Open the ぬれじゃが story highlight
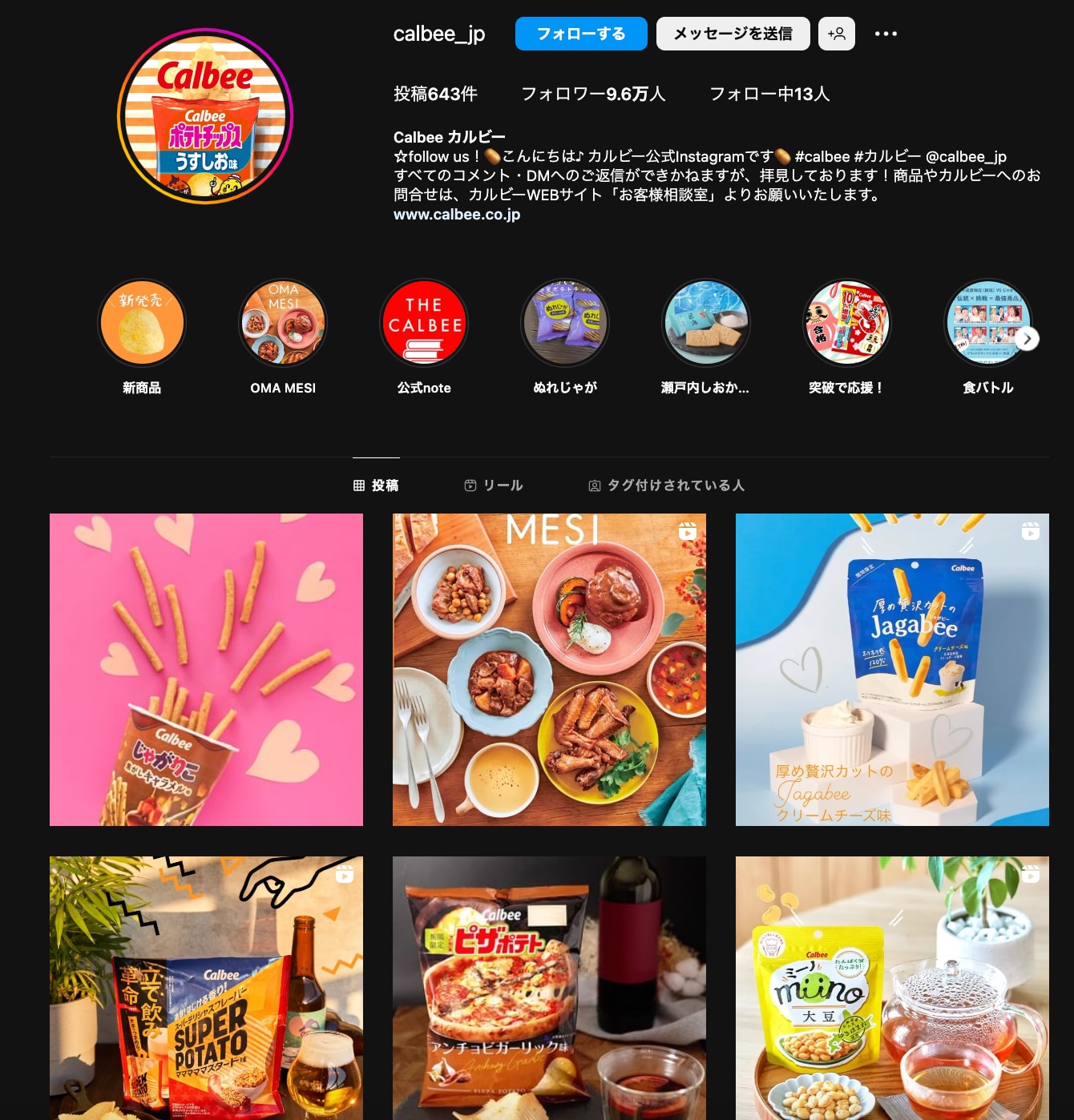The height and width of the screenshot is (1120, 1074). pos(565,324)
